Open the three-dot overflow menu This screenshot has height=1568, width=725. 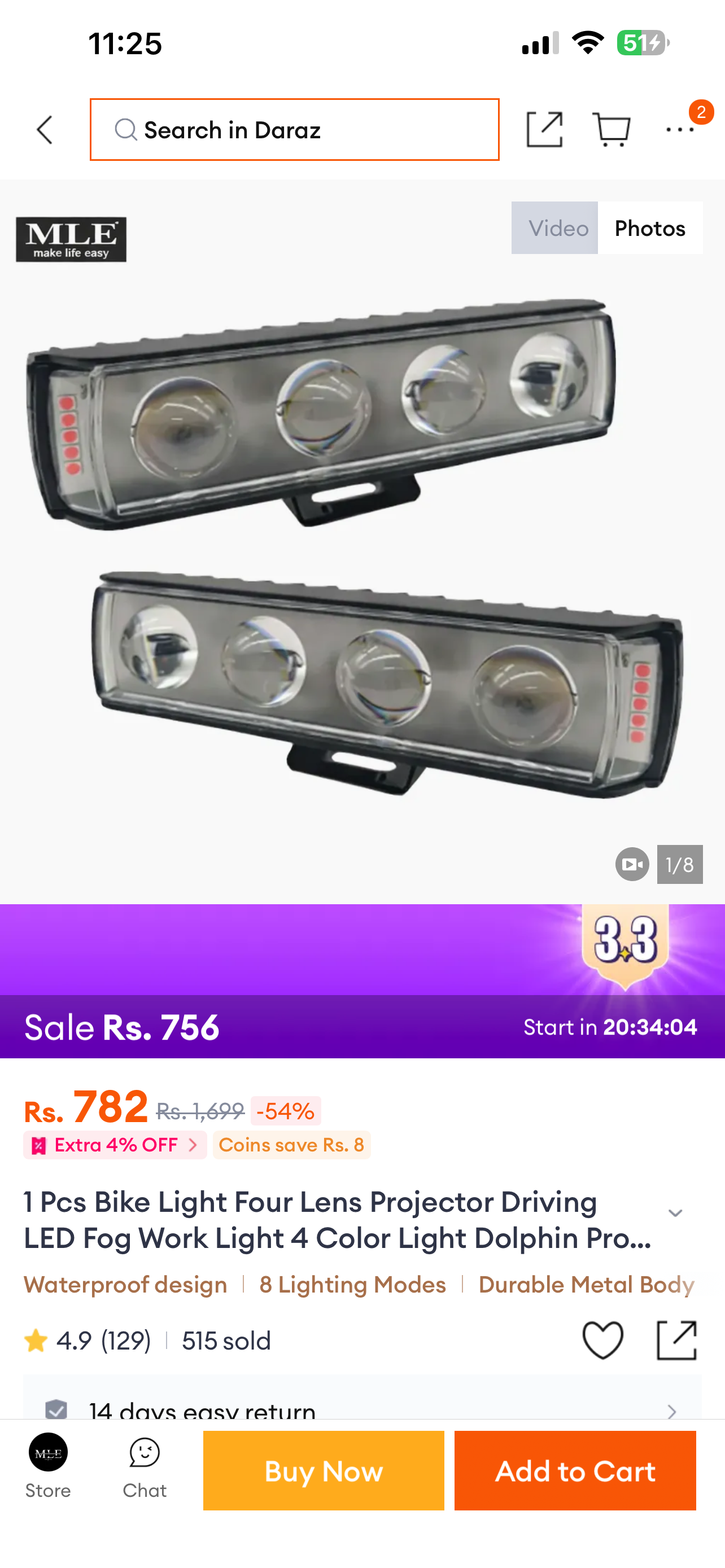[x=680, y=130]
